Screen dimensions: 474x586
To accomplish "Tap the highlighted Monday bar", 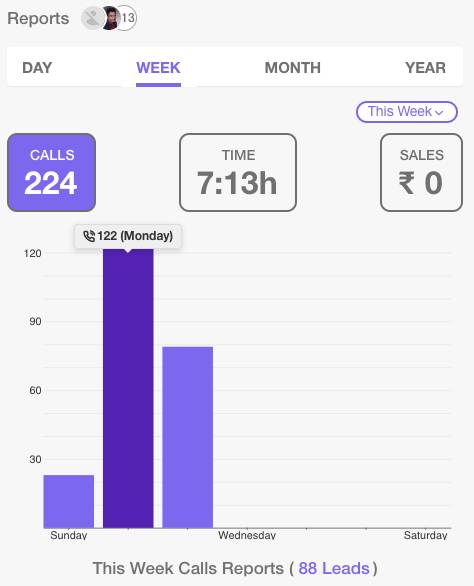I will 128,388.
